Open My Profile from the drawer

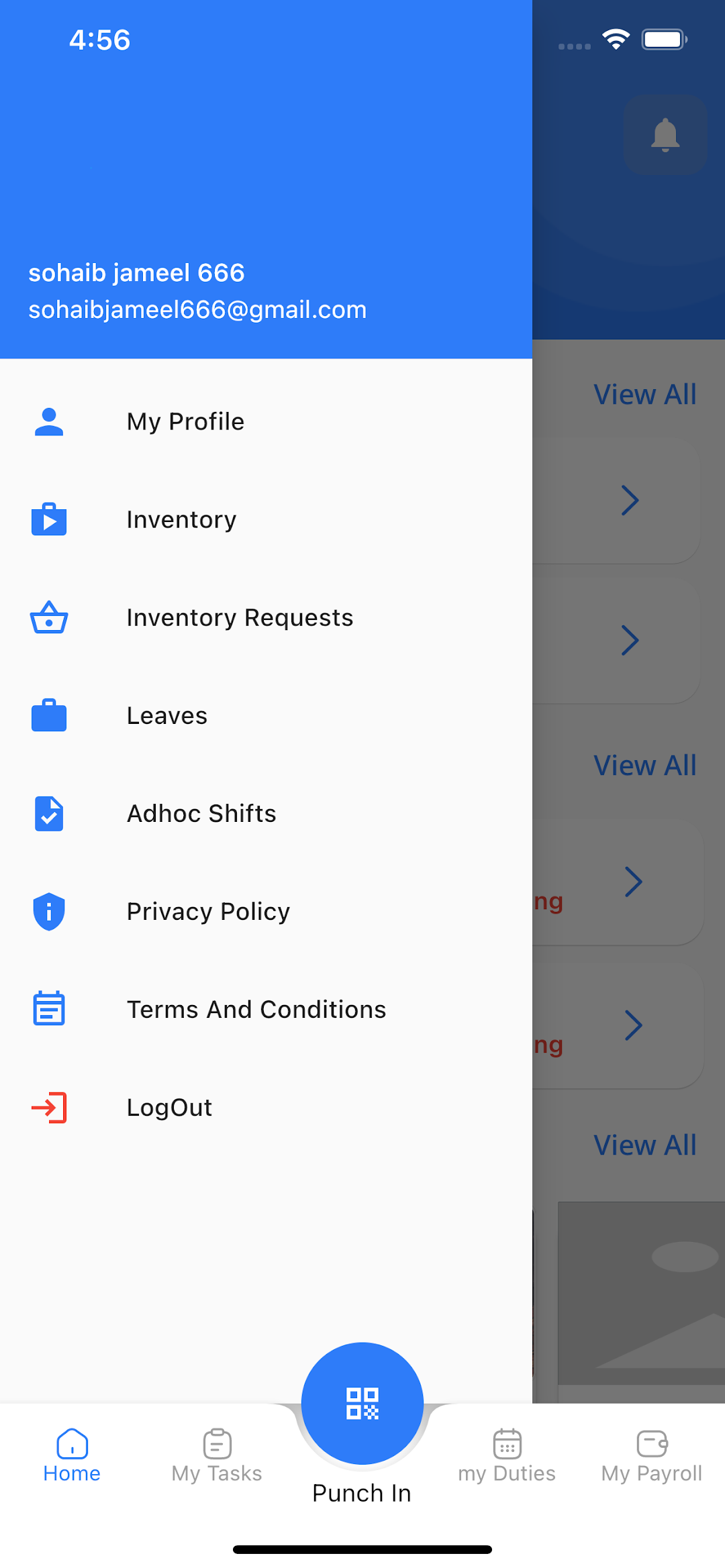tap(266, 421)
